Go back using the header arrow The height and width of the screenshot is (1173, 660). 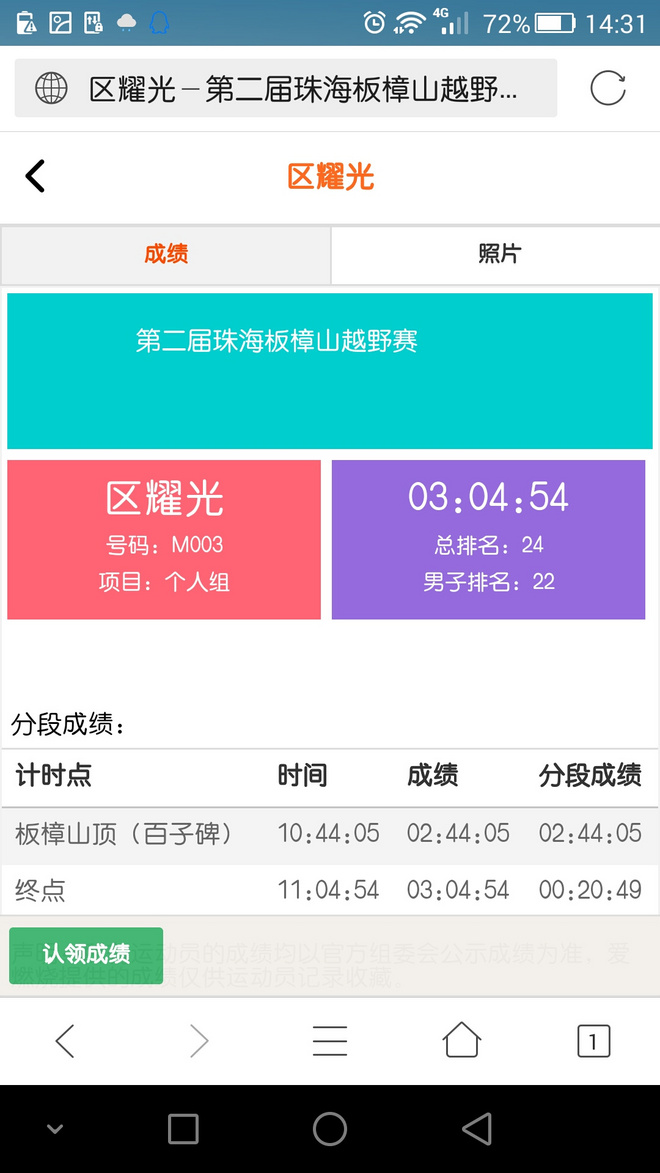(x=36, y=177)
